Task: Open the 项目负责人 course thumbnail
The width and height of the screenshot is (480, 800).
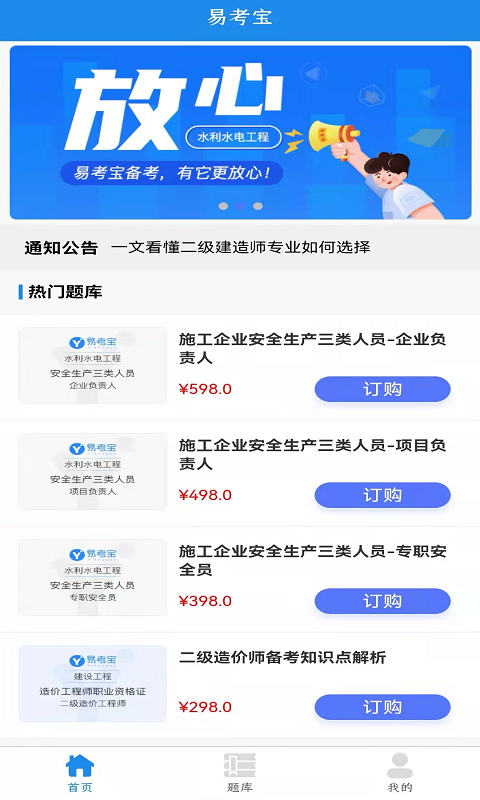Action: (x=93, y=471)
